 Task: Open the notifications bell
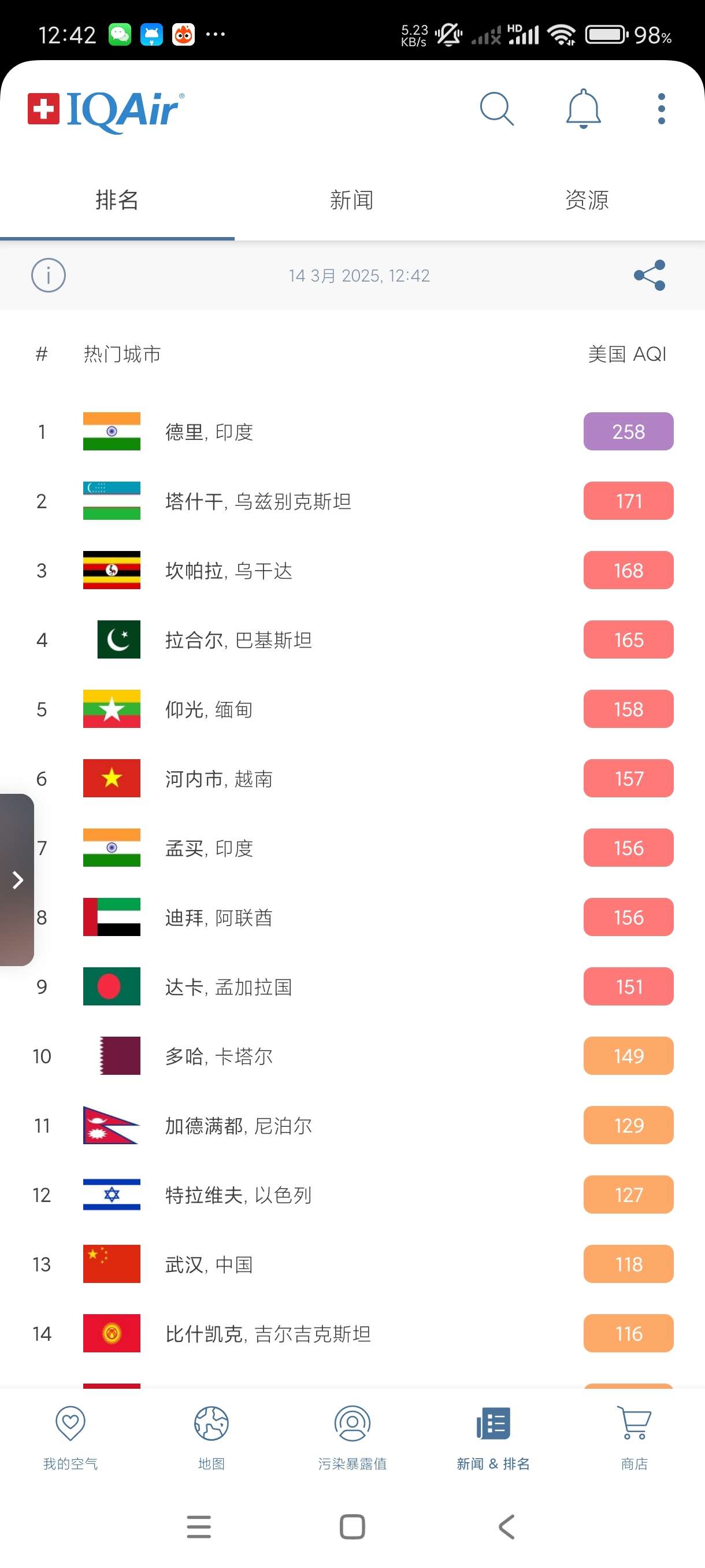pos(582,109)
